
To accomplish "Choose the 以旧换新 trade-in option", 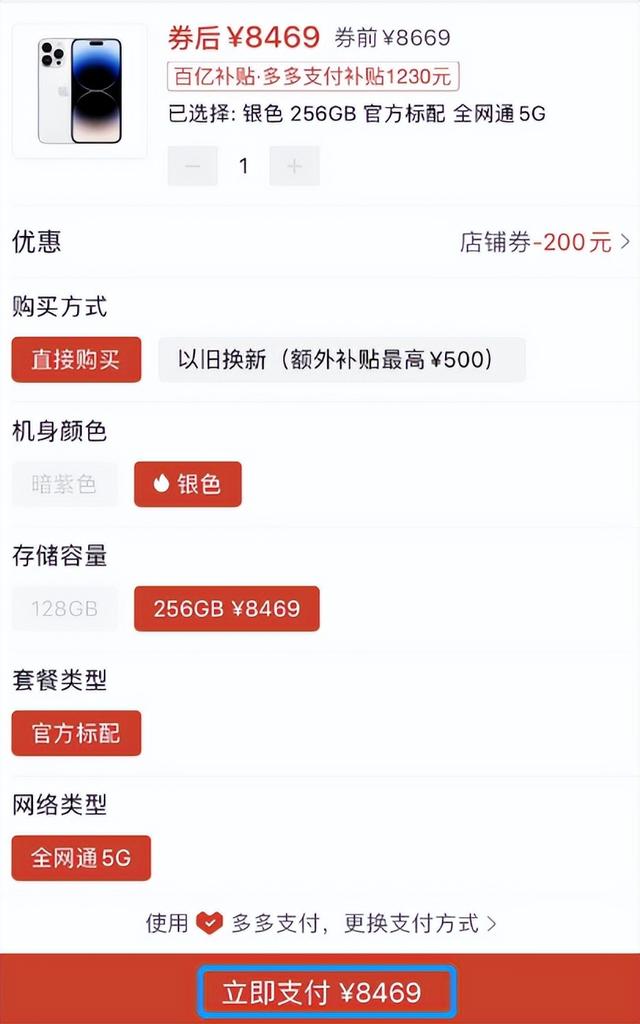I will click(x=341, y=360).
